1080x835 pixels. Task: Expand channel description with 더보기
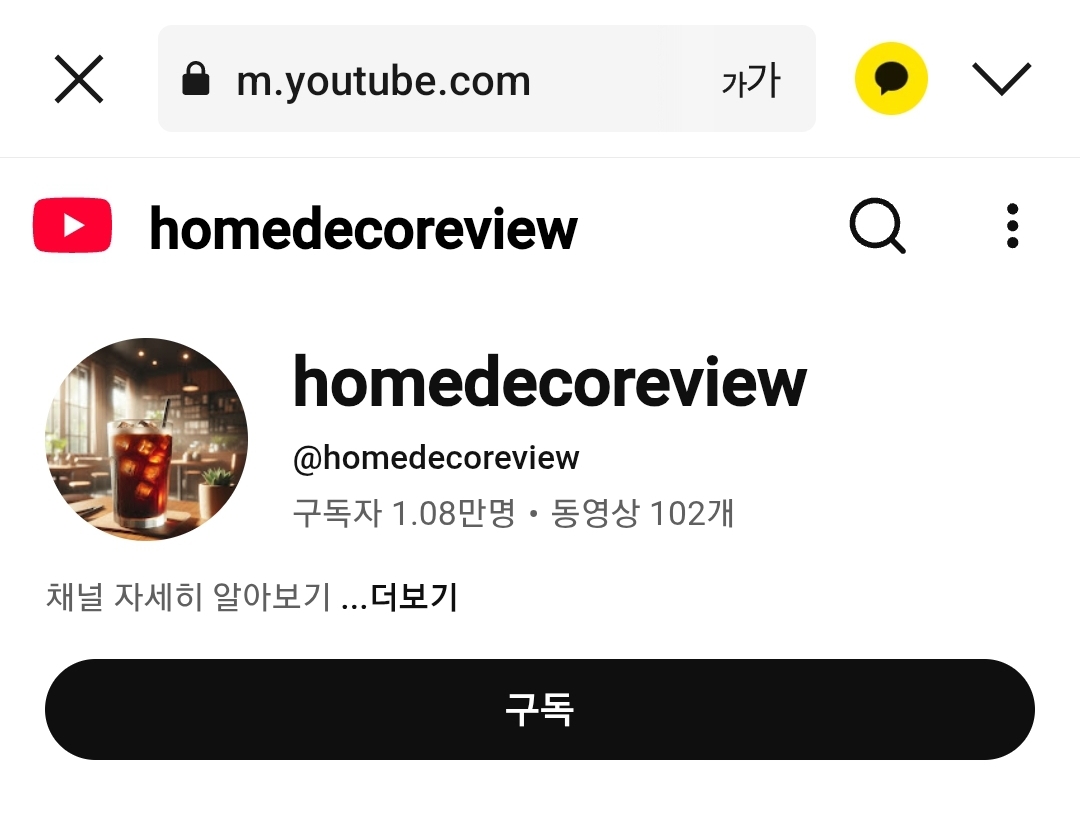point(413,597)
